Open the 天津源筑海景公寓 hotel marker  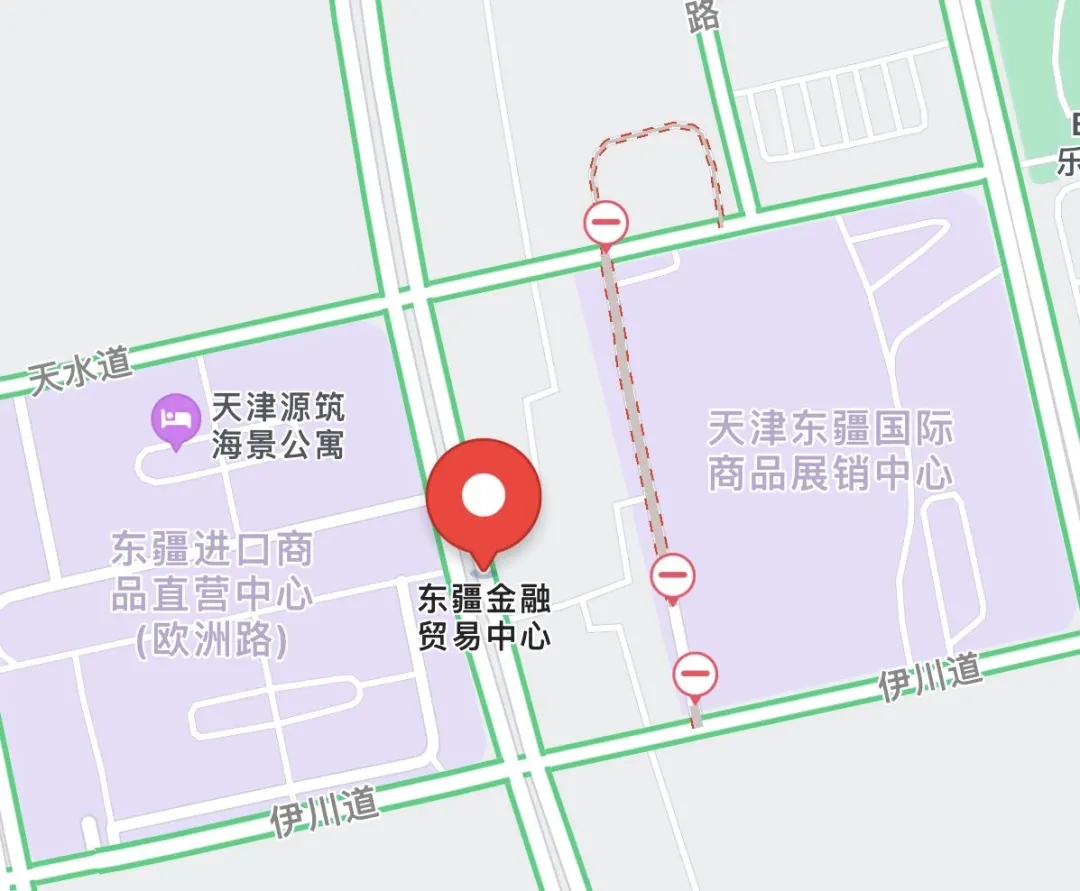(176, 420)
